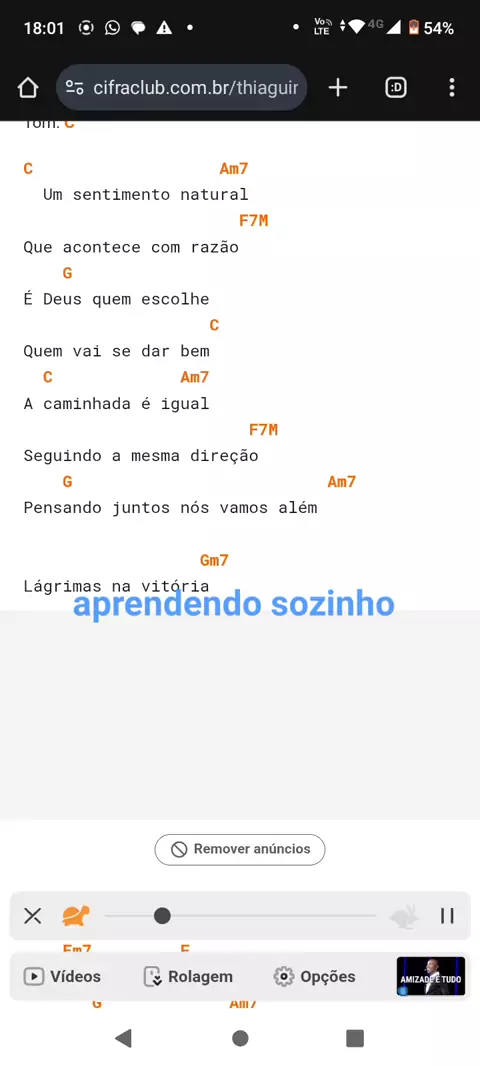This screenshot has width=480, height=1066.
Task: Open the Amizade é Tudo video thumbnail
Action: tap(431, 976)
